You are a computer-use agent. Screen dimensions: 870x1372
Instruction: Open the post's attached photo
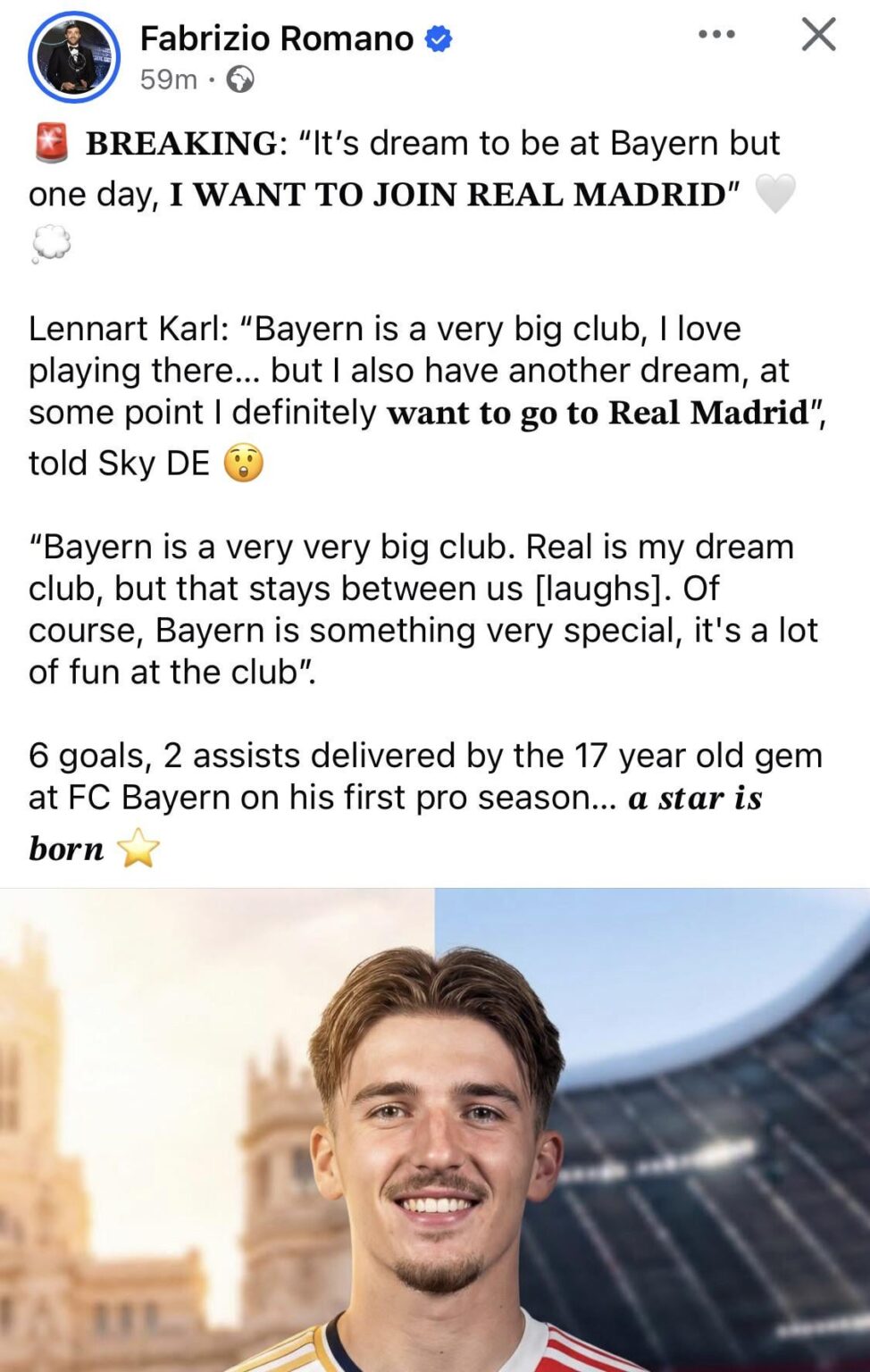(435, 1129)
